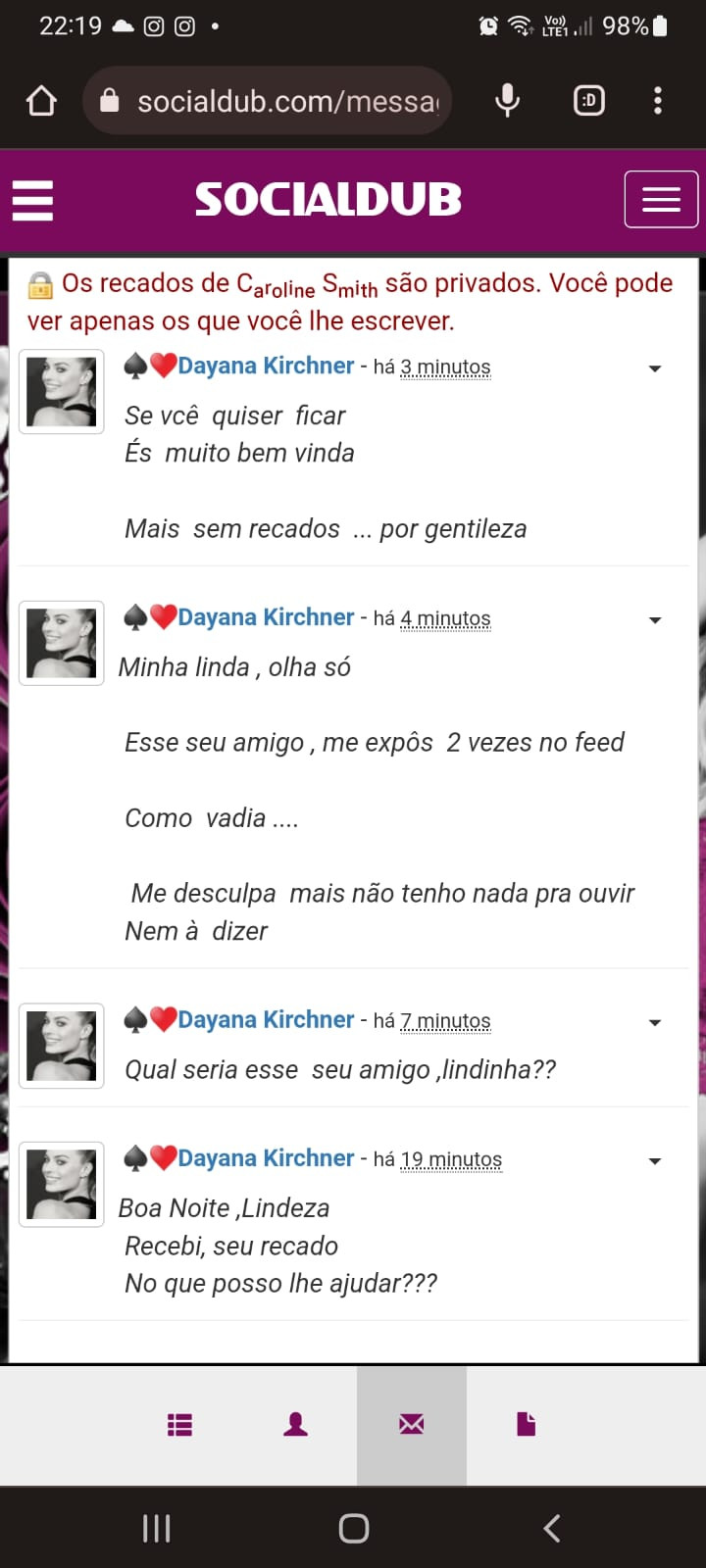Expand dropdown on the 7 minutos message
Viewport: 706px width, 1568px height.
(x=655, y=1023)
